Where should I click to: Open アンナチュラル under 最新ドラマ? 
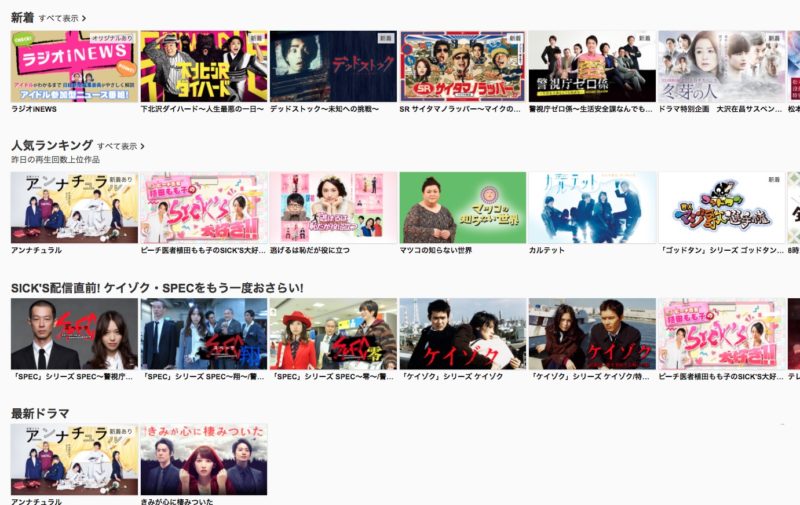[74, 459]
